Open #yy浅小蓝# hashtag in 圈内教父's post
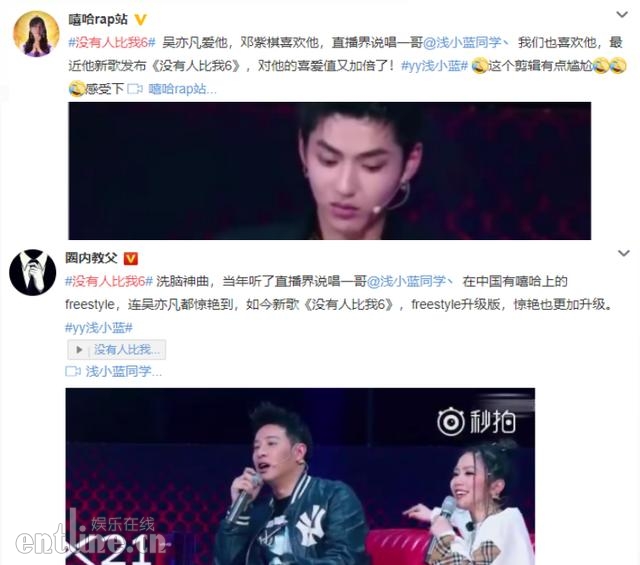 (99, 327)
